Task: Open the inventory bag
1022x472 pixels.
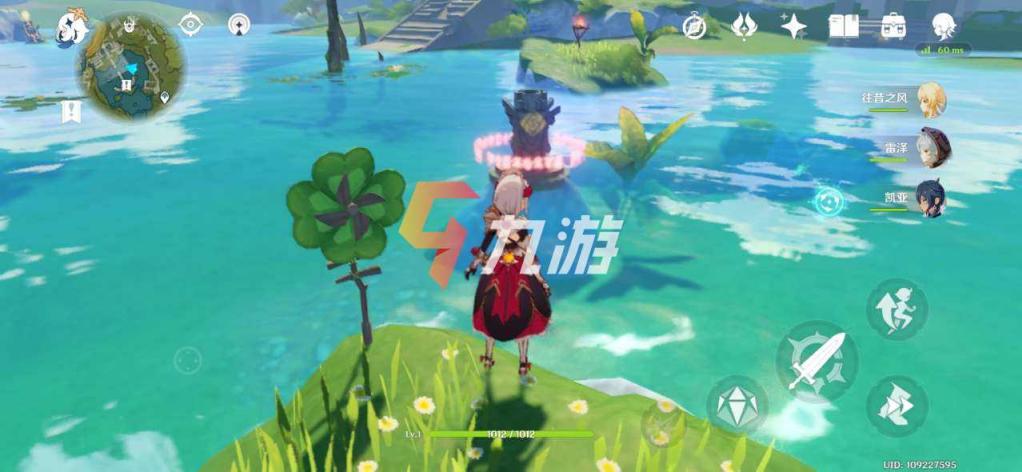Action: 891,26
